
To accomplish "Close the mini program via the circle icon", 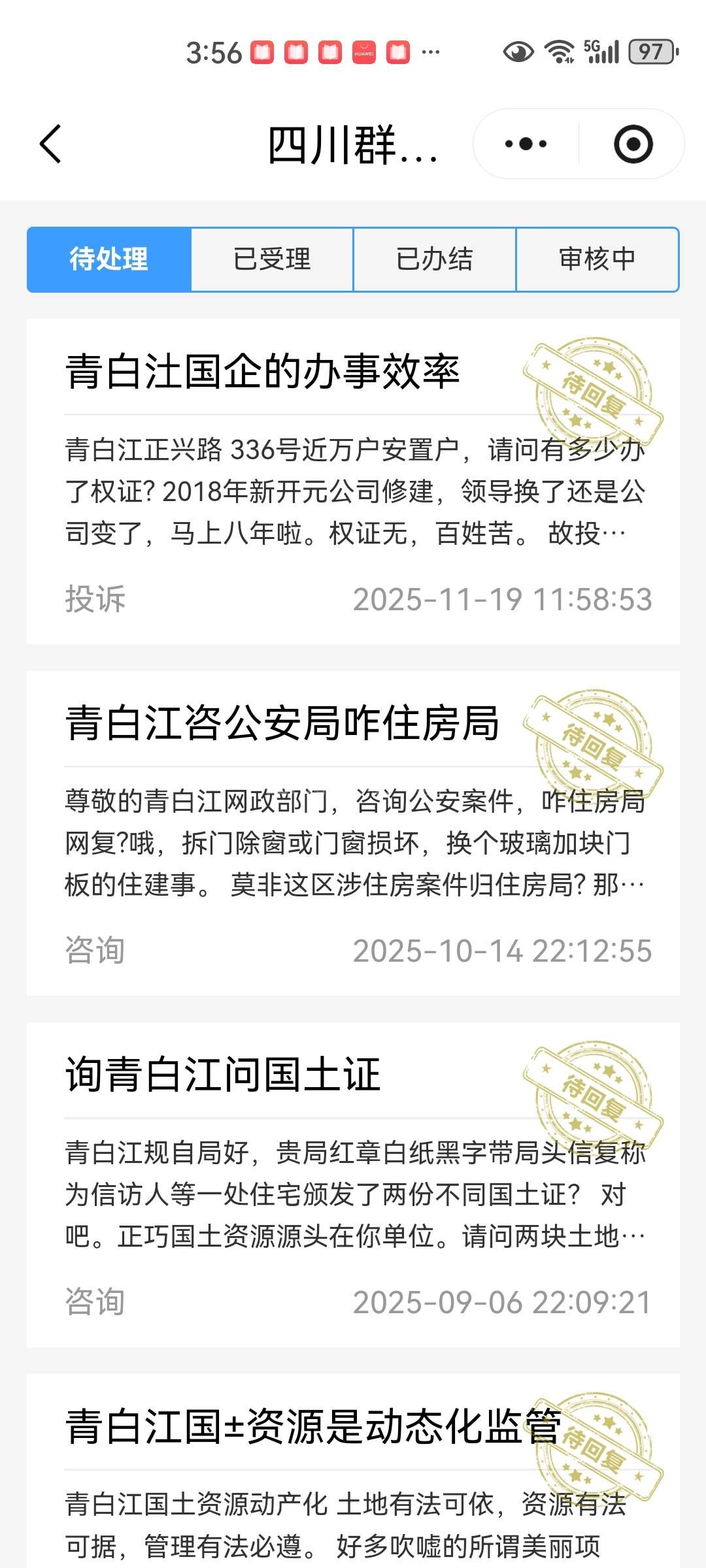I will (633, 144).
